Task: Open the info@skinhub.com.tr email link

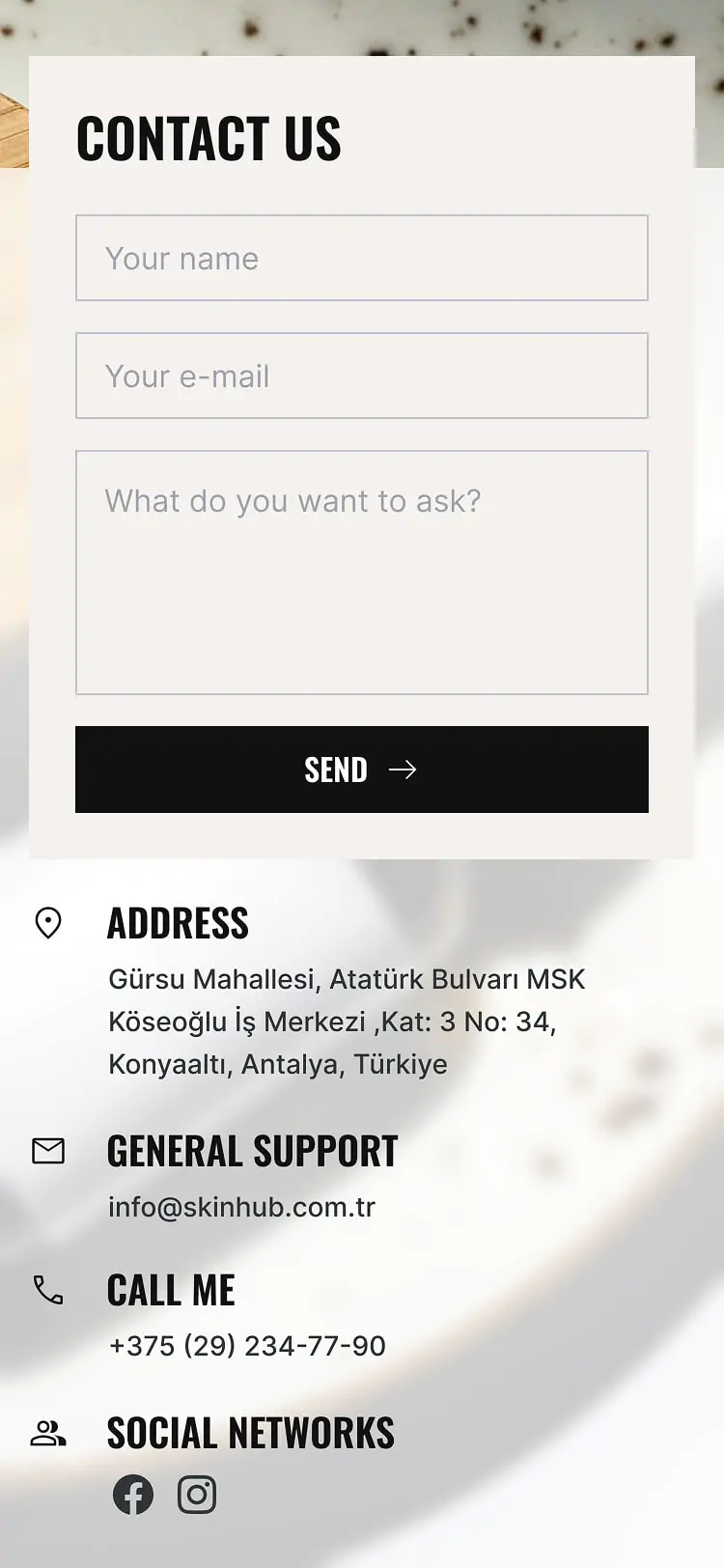Action: (x=241, y=1207)
